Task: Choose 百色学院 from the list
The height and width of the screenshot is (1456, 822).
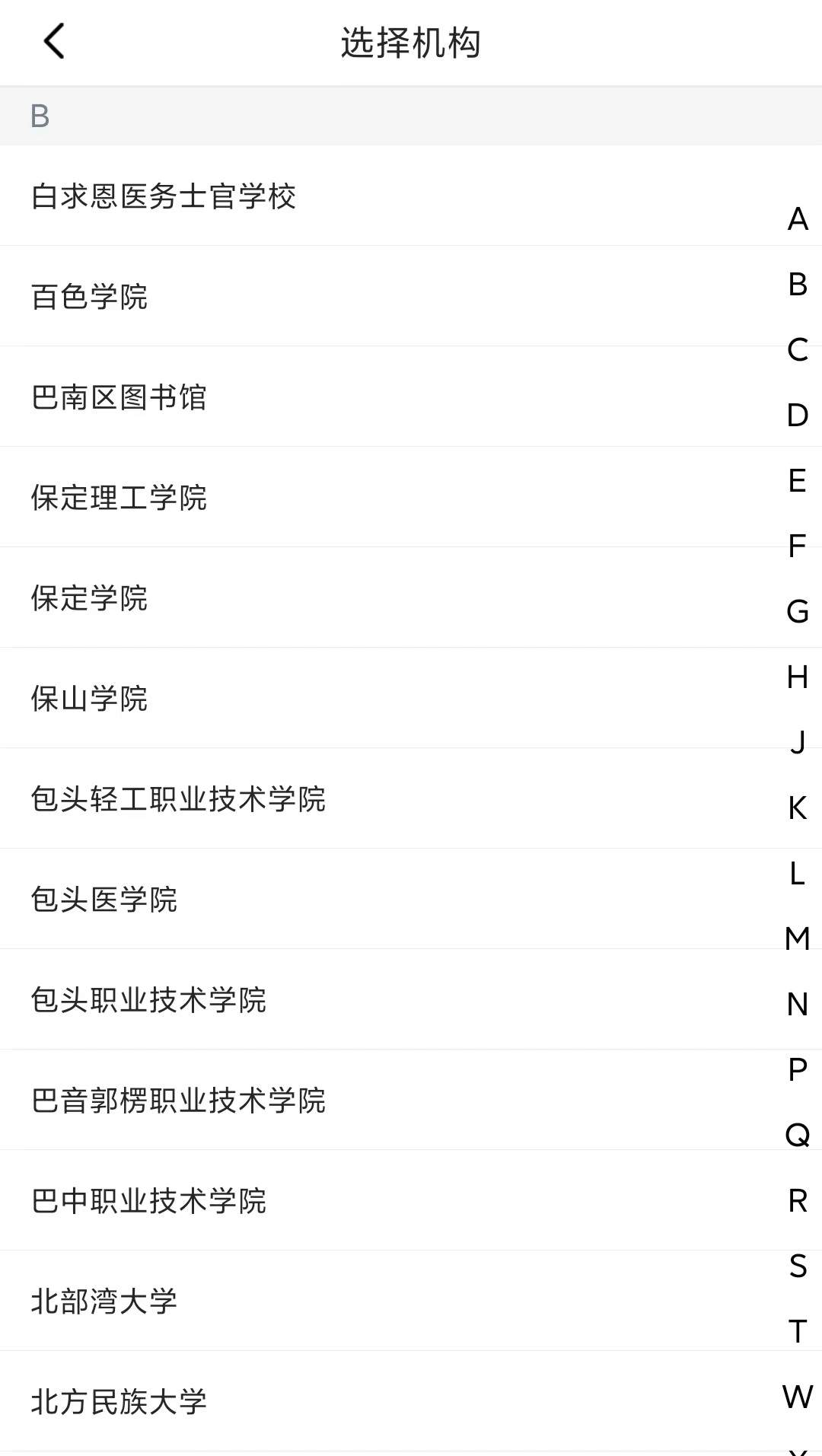Action: [x=411, y=296]
